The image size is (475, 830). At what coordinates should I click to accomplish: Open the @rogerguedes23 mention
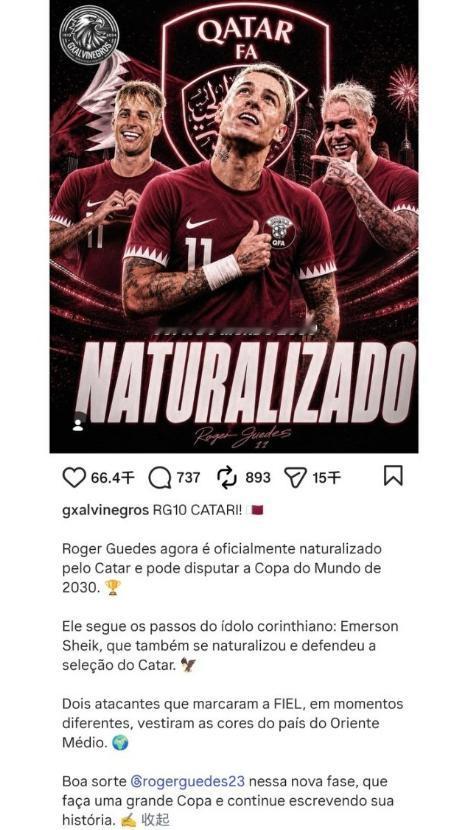(187, 781)
